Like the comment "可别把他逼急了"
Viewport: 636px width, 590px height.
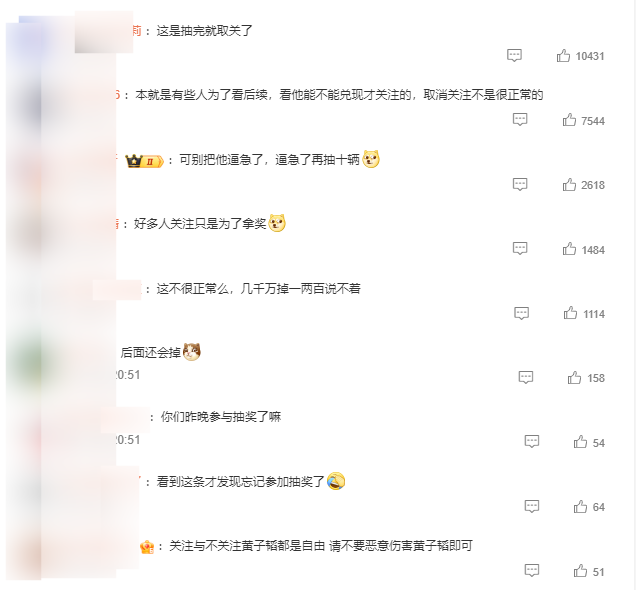click(570, 185)
